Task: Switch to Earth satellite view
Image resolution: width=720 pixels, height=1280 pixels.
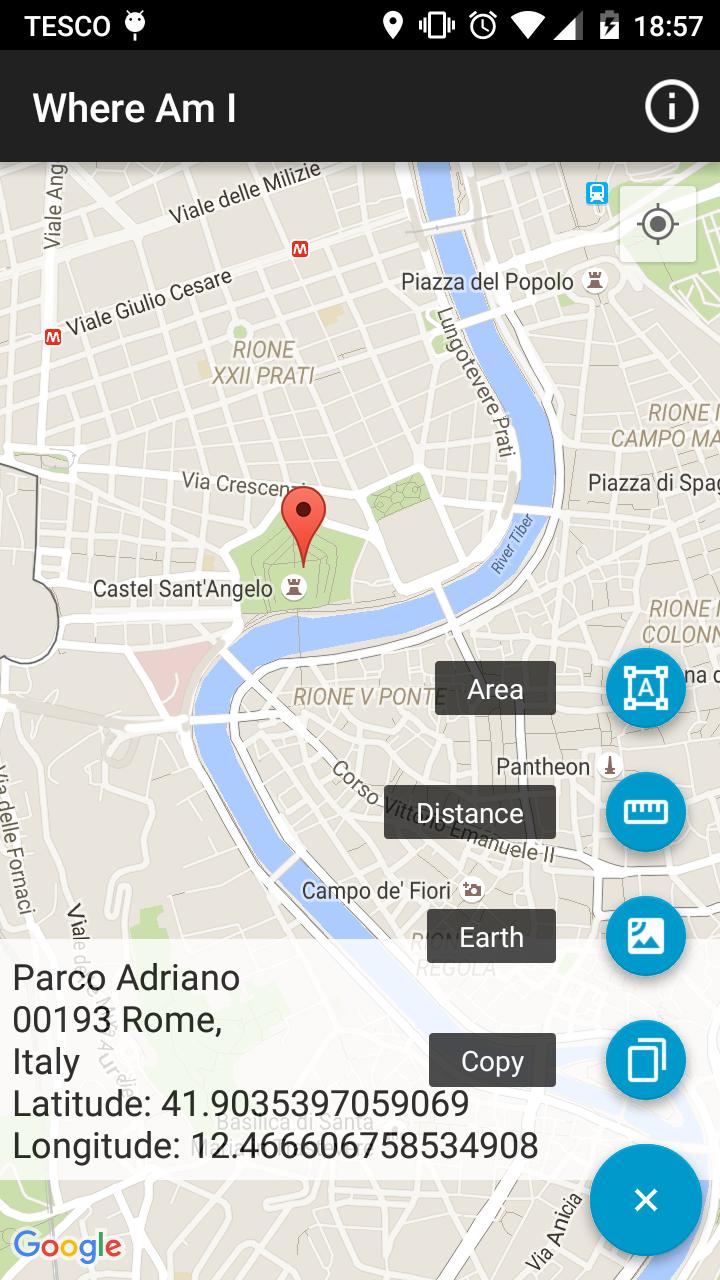Action: pos(645,936)
